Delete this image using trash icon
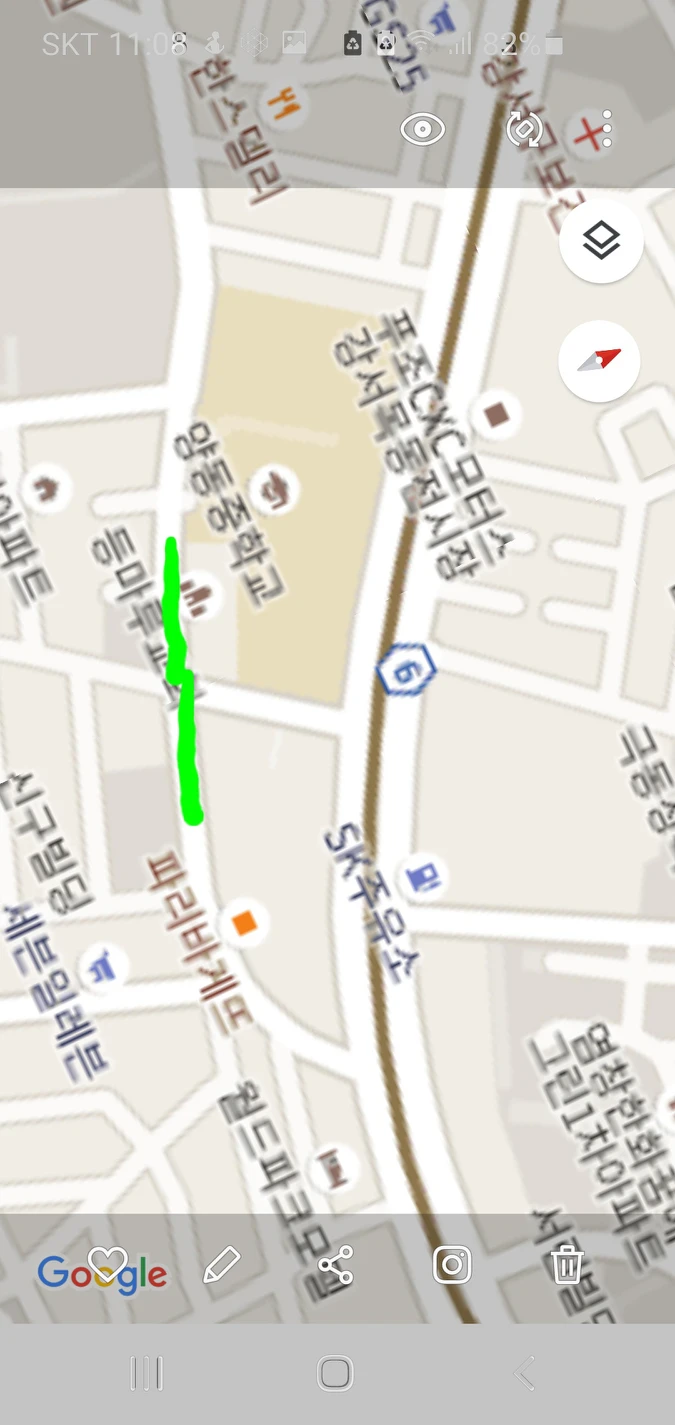The image size is (675, 1425). pos(567,1265)
